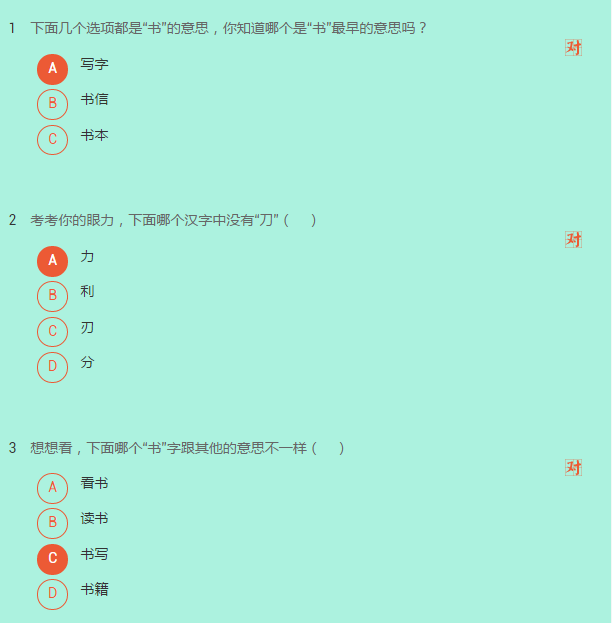Choose option B 书信
Screen dimensions: 612x623
[x=53, y=104]
